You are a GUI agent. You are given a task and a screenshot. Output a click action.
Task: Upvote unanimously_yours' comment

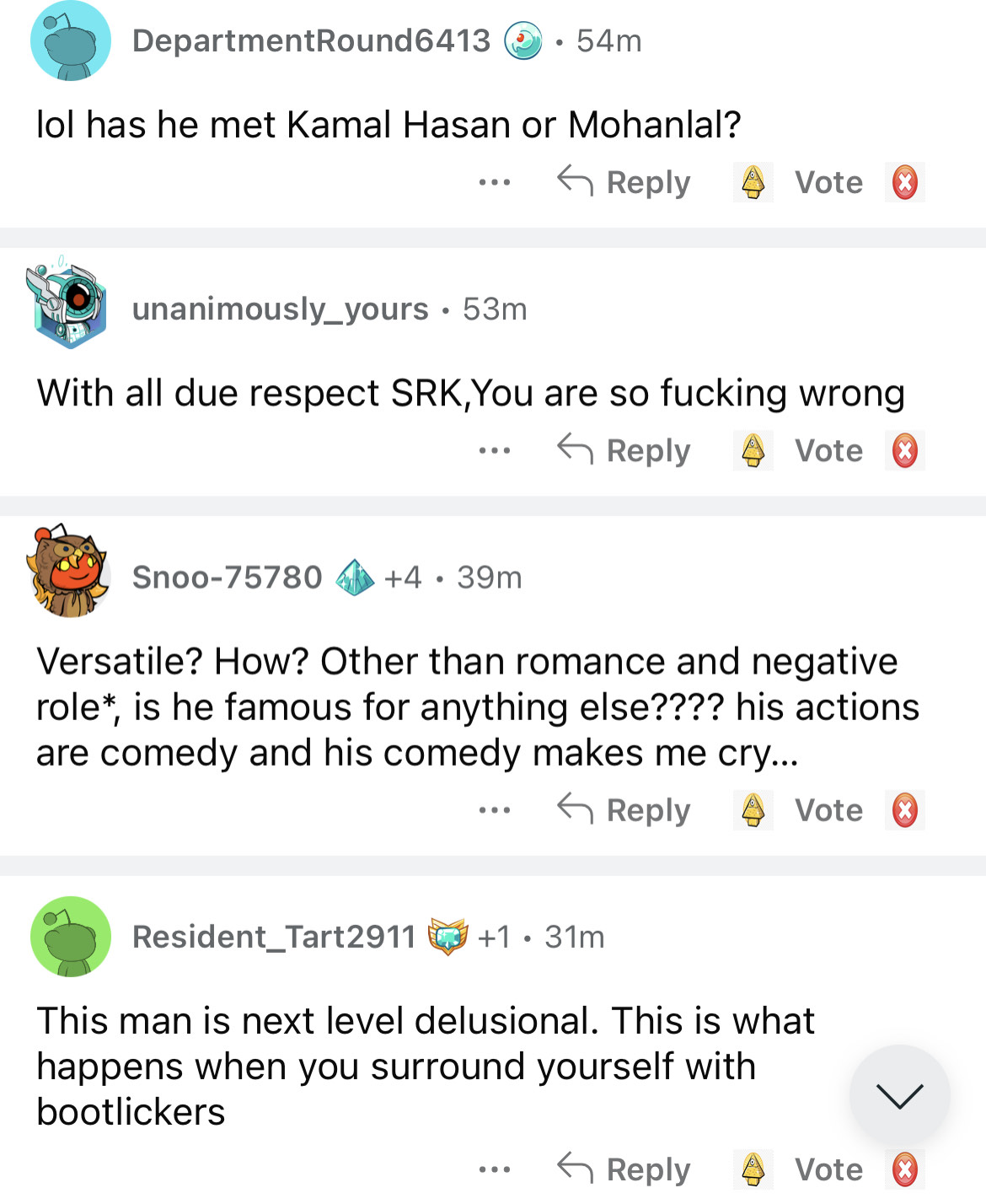(753, 450)
